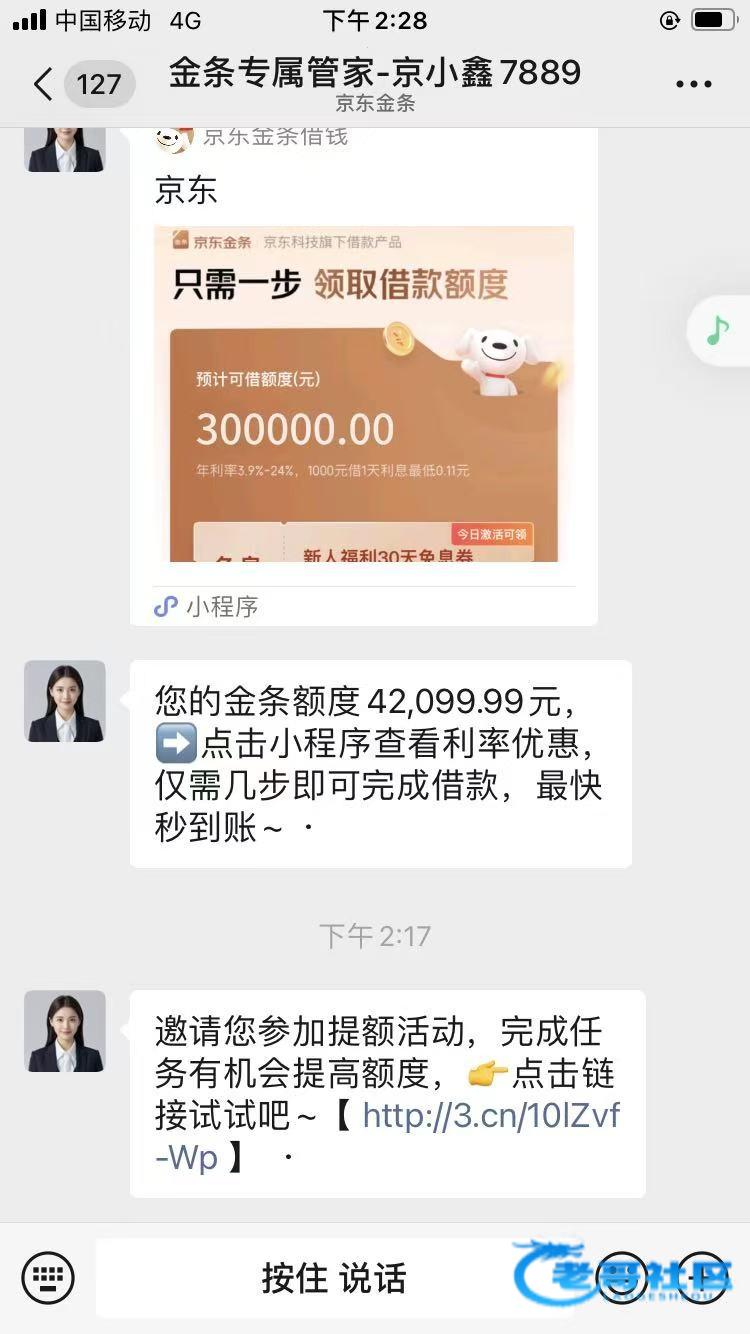Switch to keyboard text input

[x=48, y=1277]
